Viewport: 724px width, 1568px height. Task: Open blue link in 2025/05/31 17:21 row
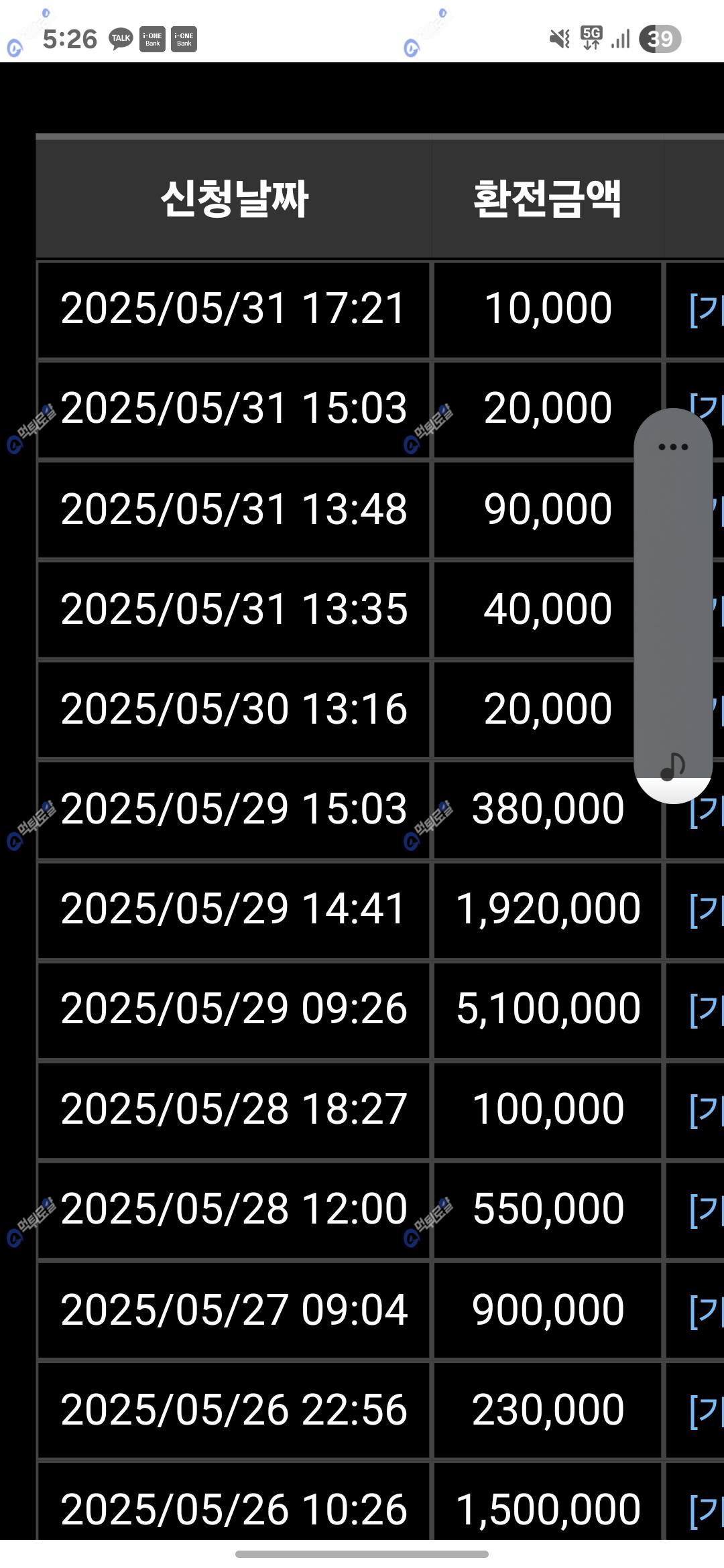coord(705,310)
